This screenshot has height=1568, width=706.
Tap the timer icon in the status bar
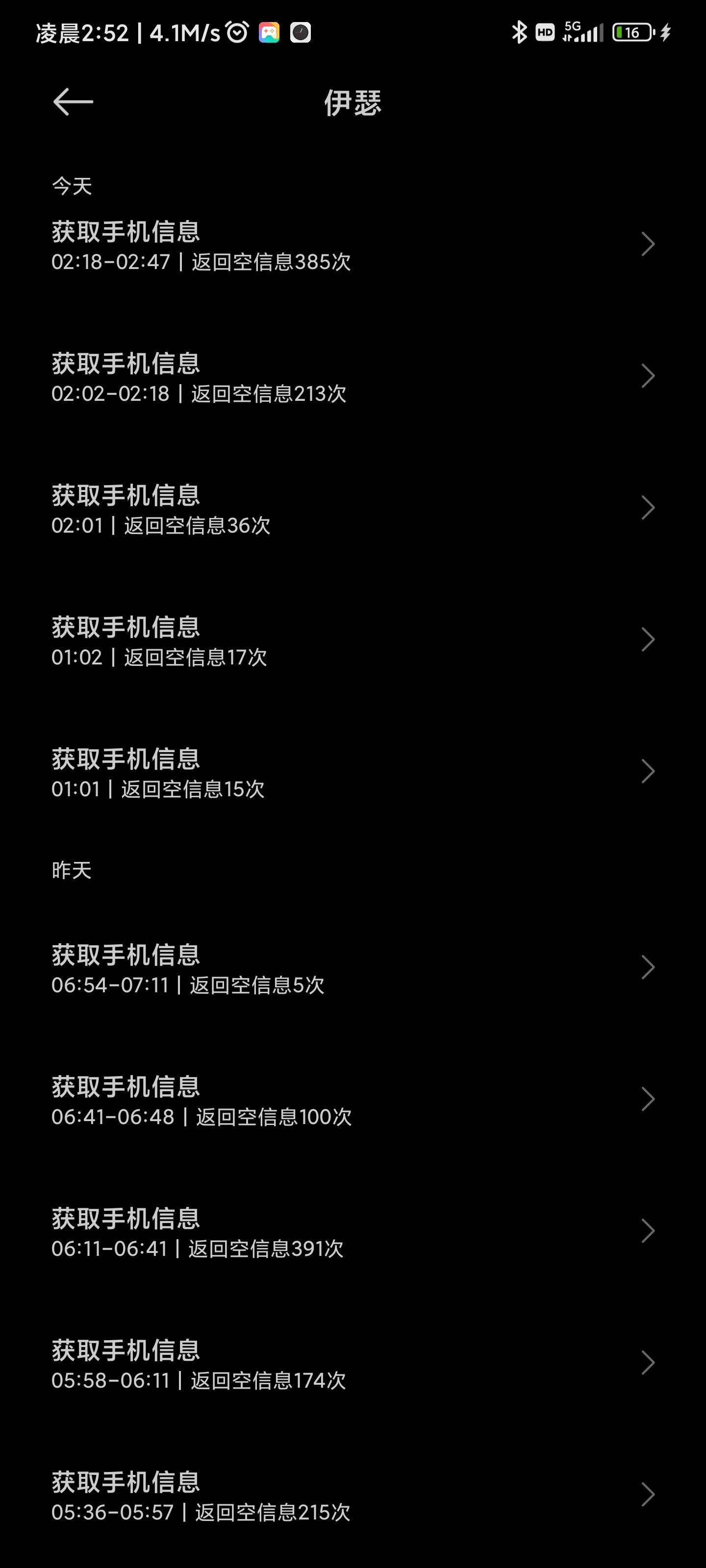click(x=300, y=32)
